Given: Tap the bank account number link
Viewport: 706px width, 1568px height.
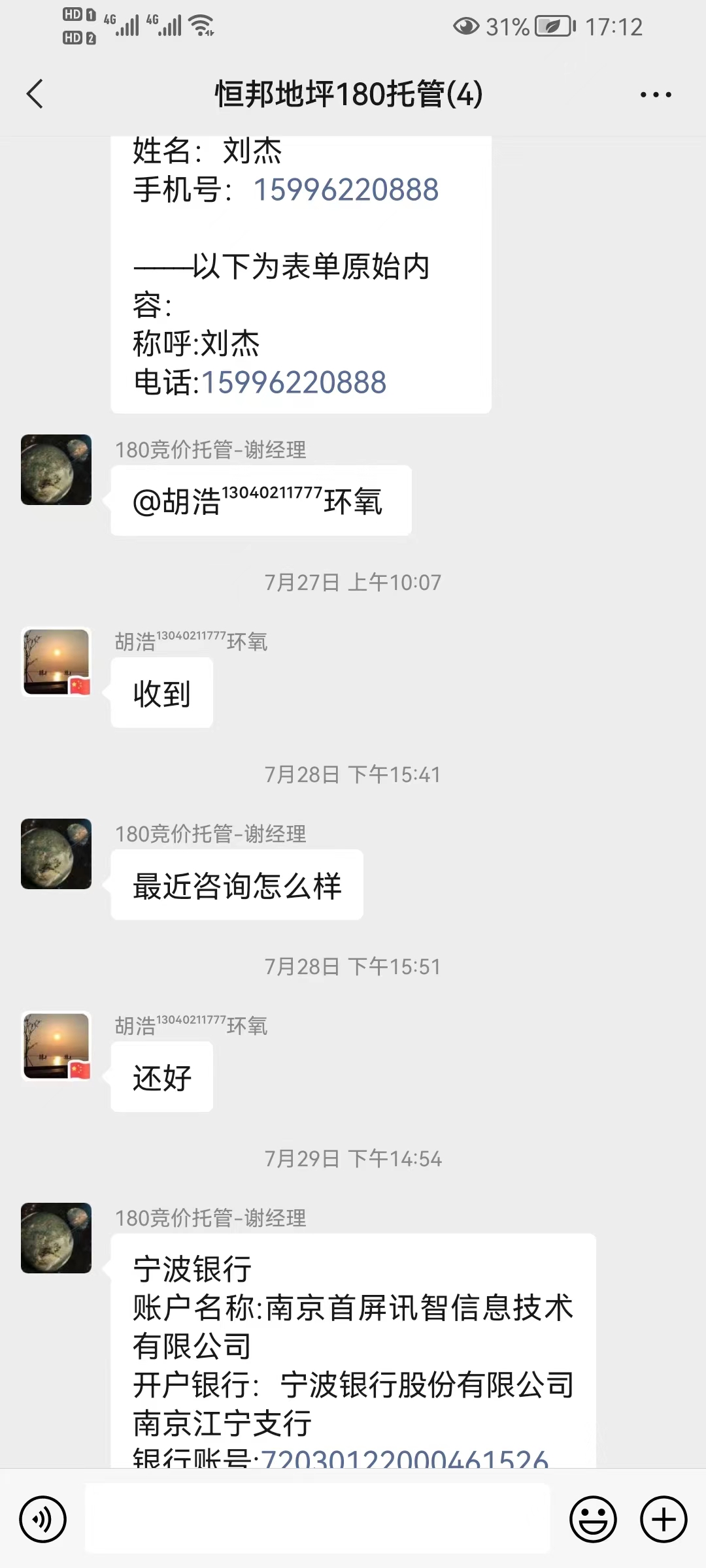Looking at the screenshot, I should tap(405, 1457).
